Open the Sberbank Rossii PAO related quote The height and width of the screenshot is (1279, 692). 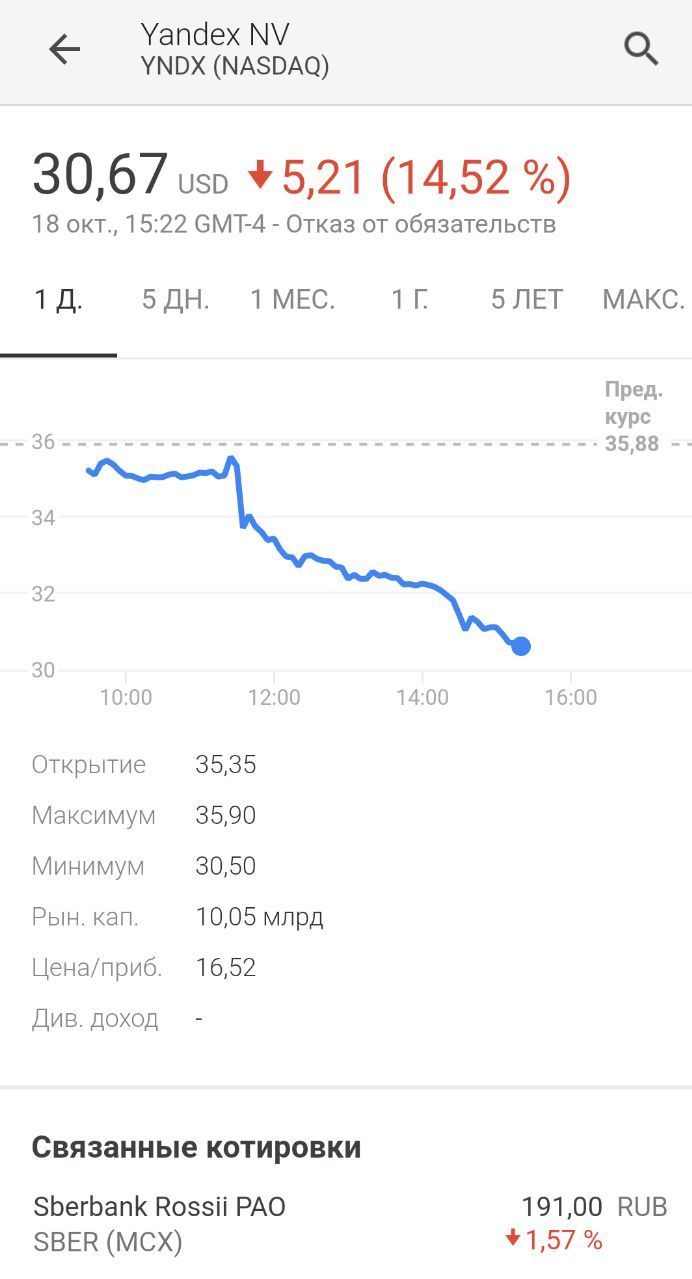click(x=346, y=1224)
